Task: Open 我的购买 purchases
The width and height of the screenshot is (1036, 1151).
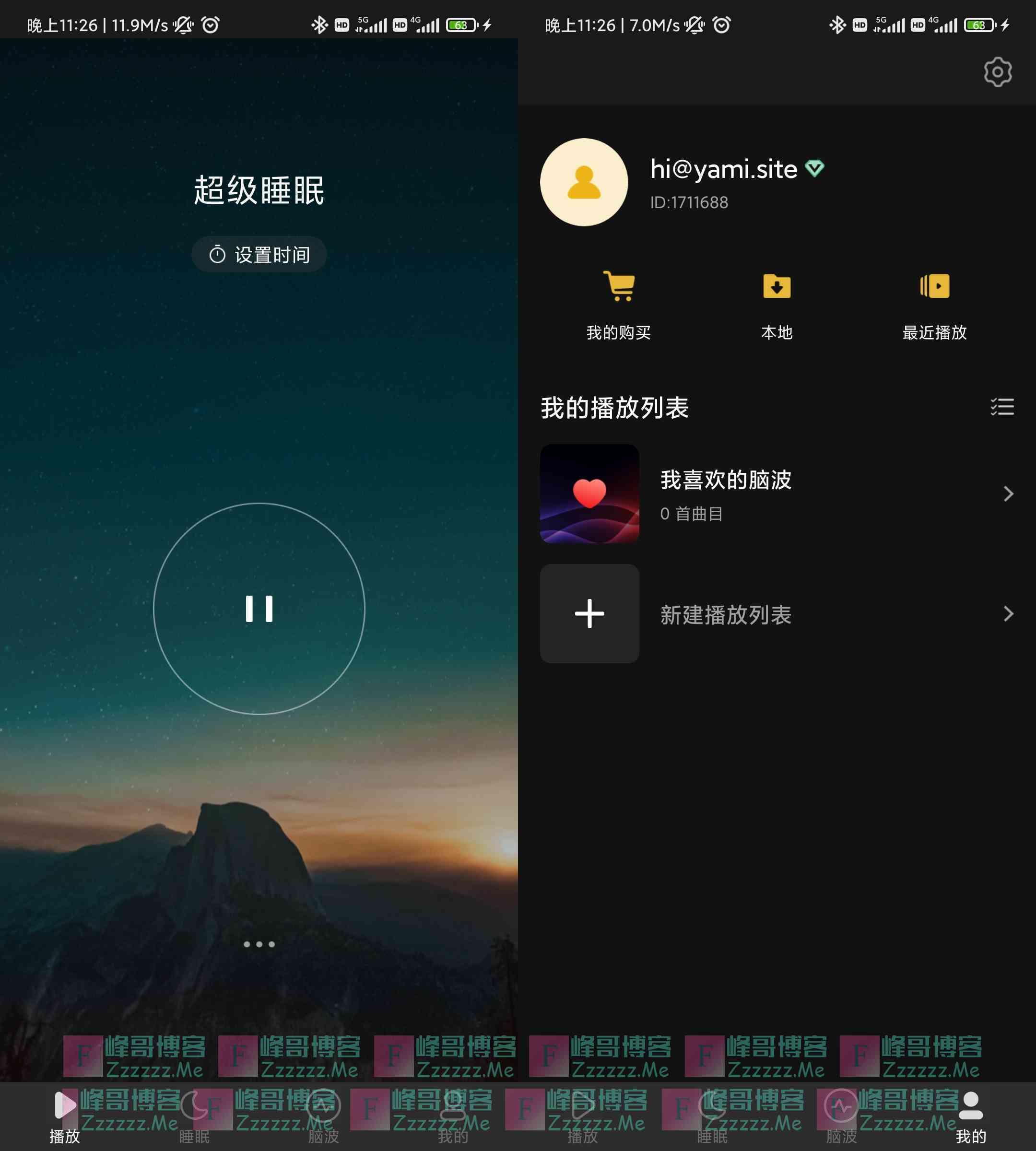Action: 619,305
